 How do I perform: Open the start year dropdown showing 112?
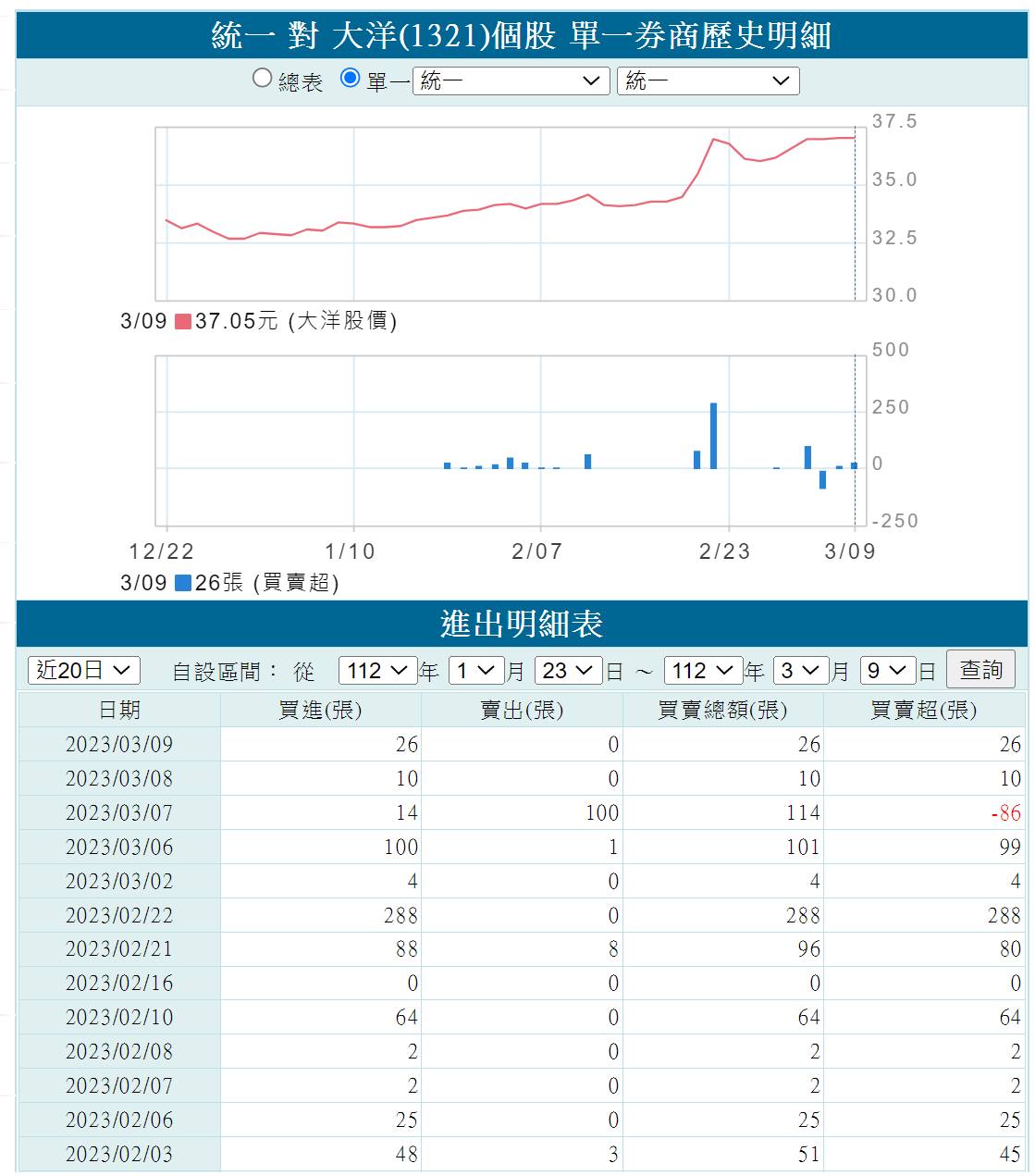pyautogui.click(x=377, y=671)
